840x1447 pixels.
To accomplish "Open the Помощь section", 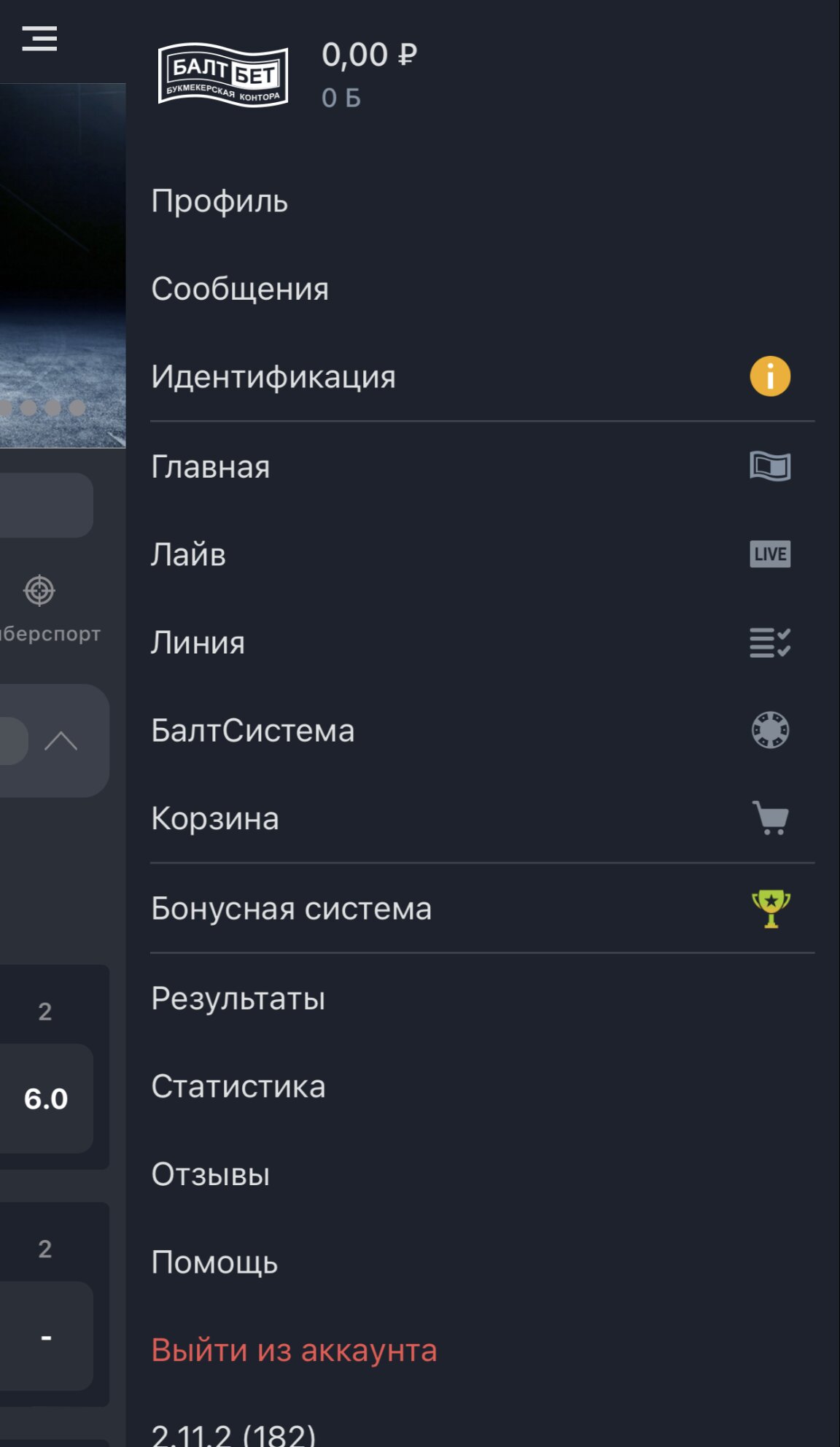I will 214,1262.
